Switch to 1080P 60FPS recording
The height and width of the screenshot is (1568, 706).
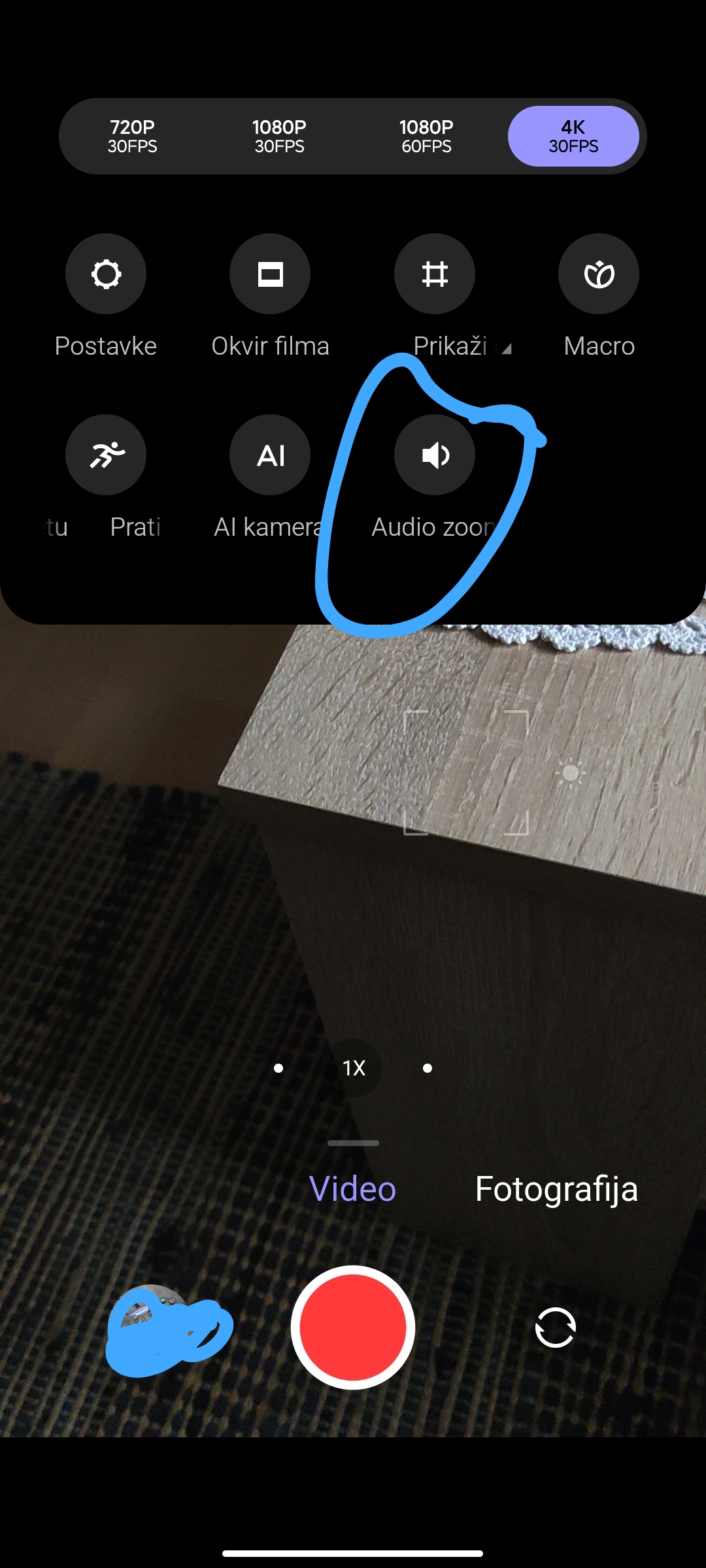426,136
